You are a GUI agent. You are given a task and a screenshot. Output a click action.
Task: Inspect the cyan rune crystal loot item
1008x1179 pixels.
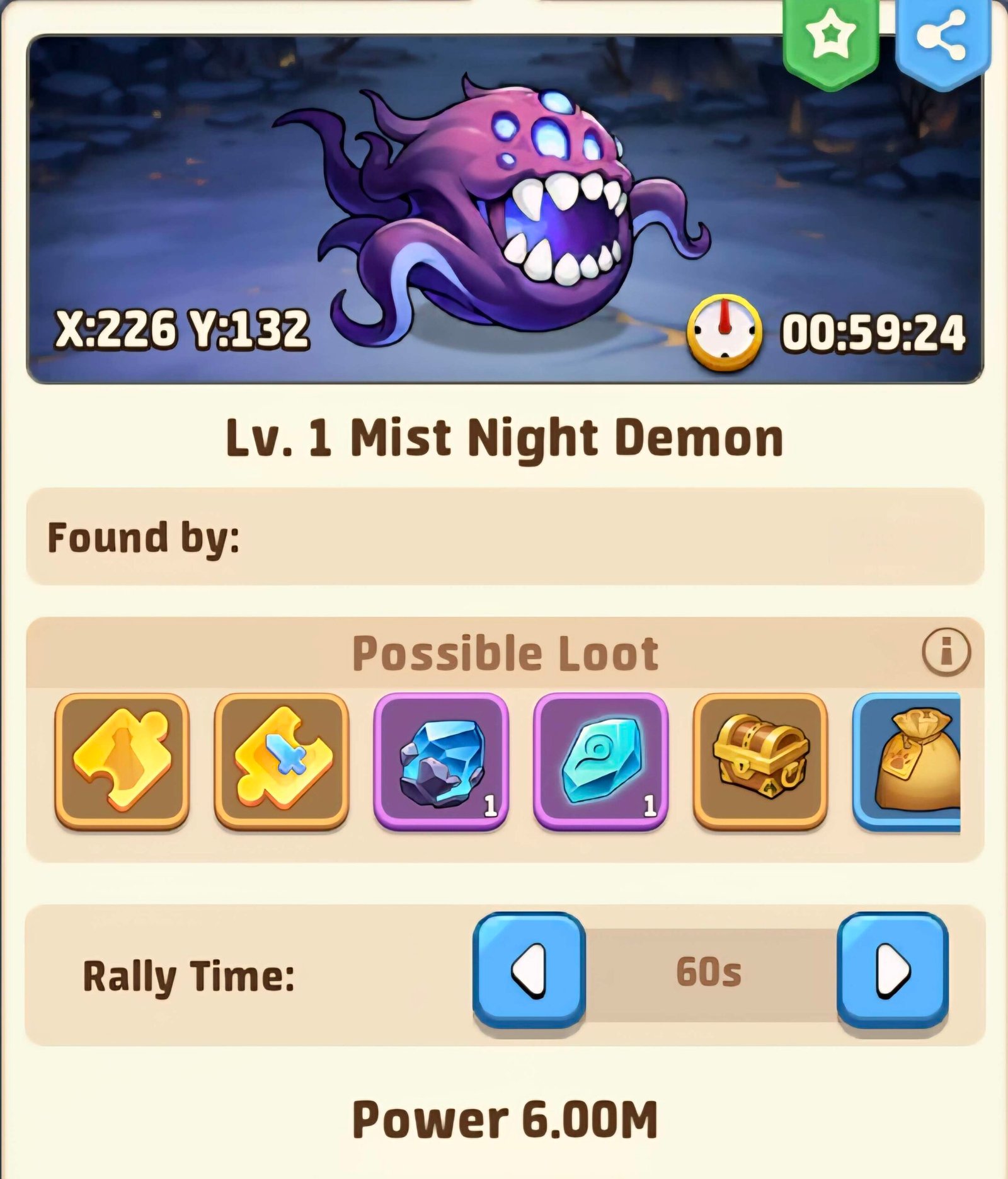tap(600, 761)
